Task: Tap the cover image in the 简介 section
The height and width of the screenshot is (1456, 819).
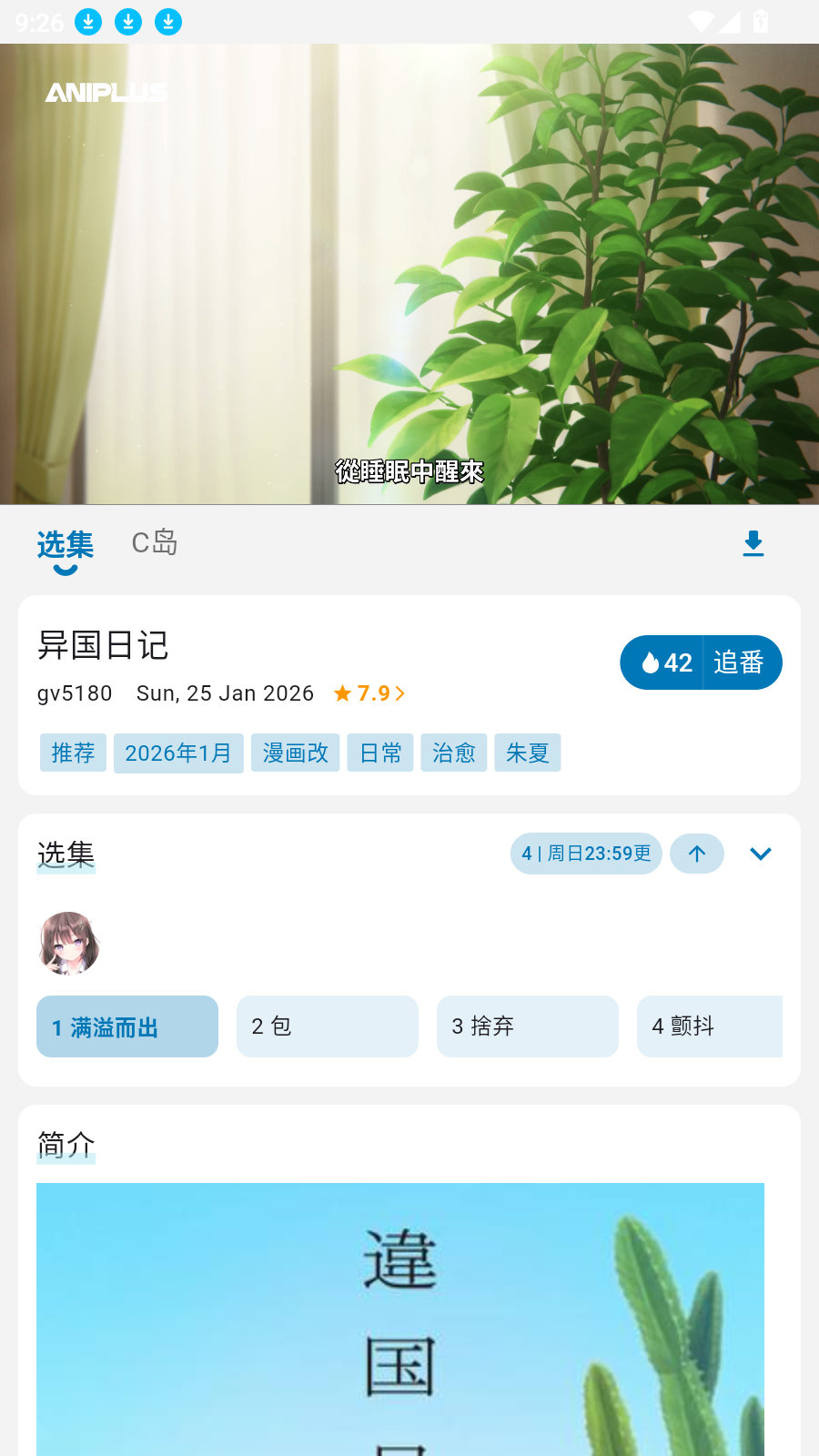Action: coord(400,1319)
